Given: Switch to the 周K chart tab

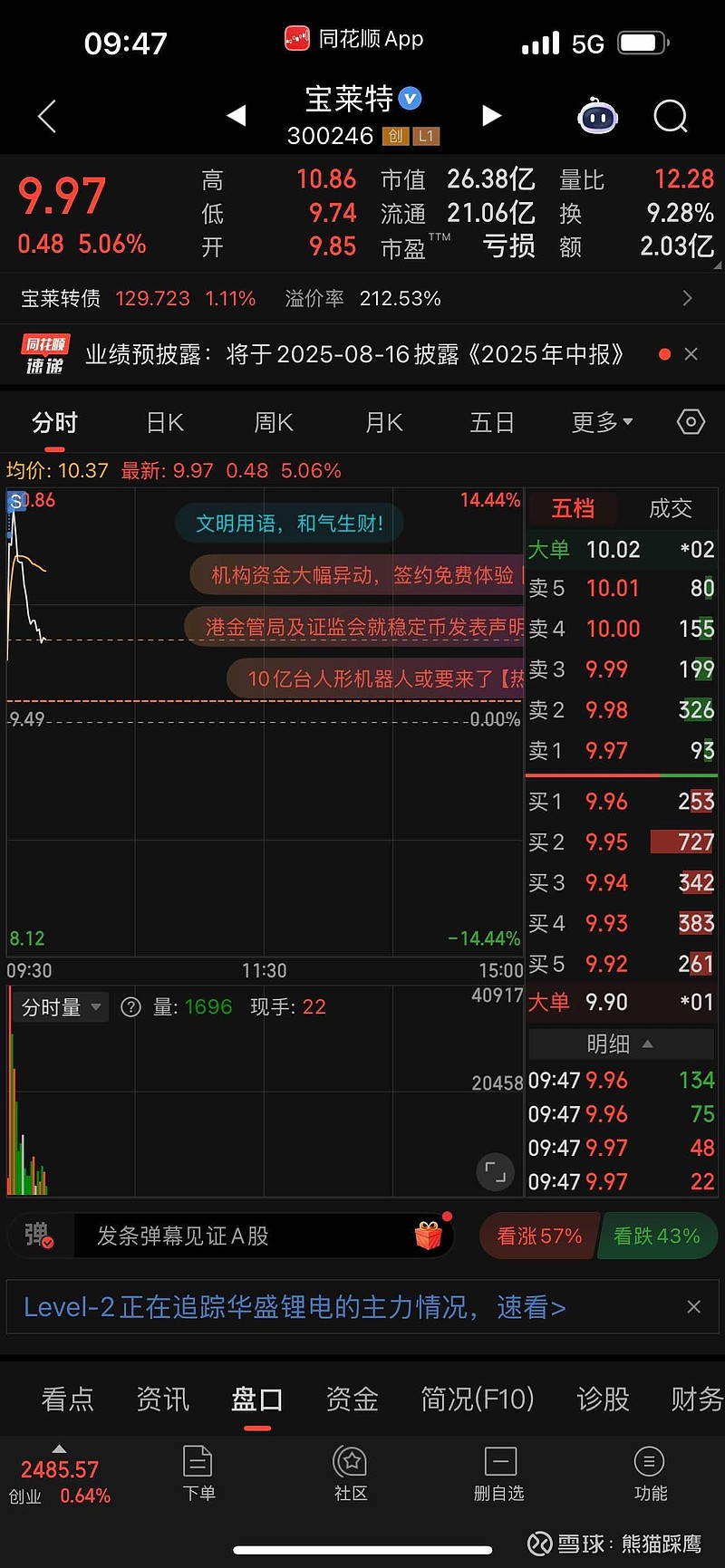Looking at the screenshot, I should 274,422.
